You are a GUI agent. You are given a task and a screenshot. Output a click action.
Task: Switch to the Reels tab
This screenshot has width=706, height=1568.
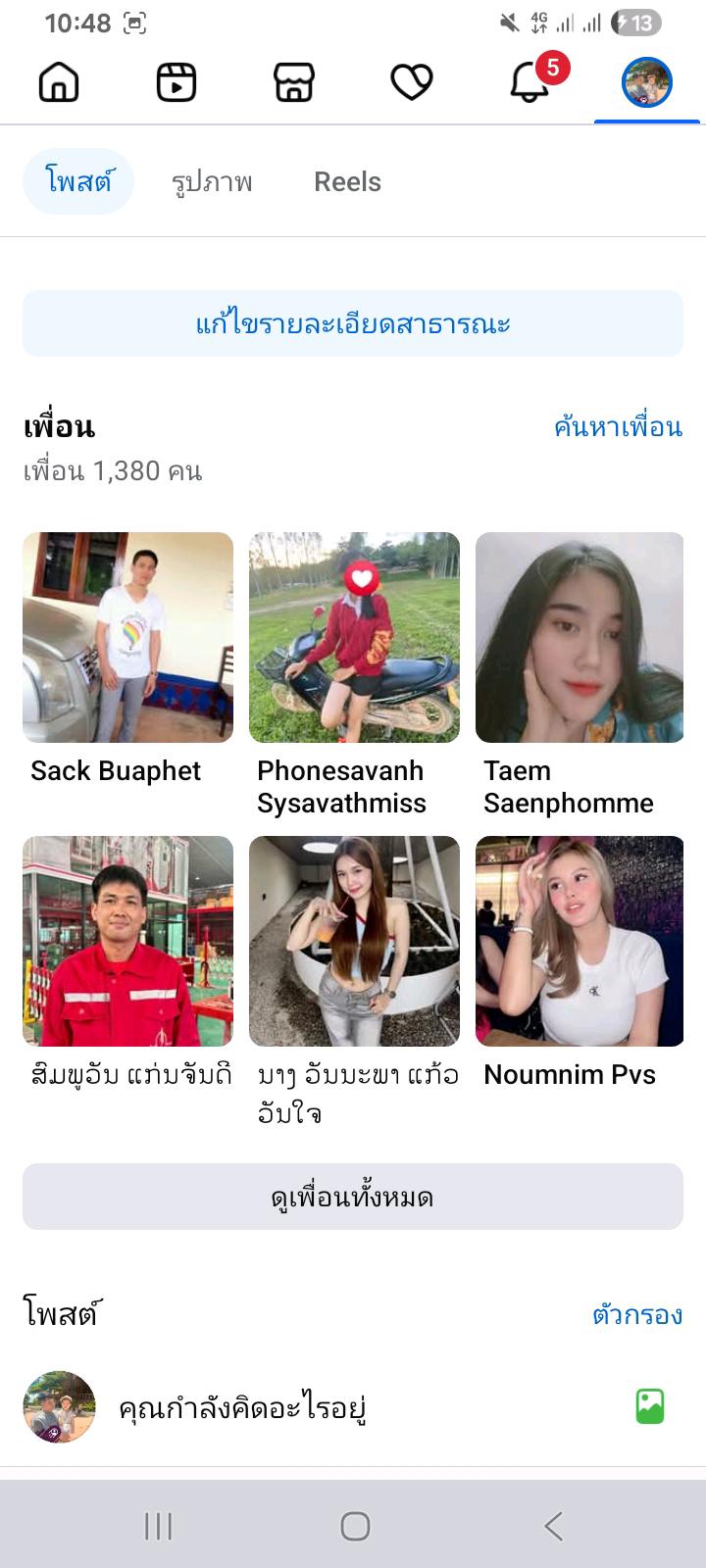click(x=347, y=182)
